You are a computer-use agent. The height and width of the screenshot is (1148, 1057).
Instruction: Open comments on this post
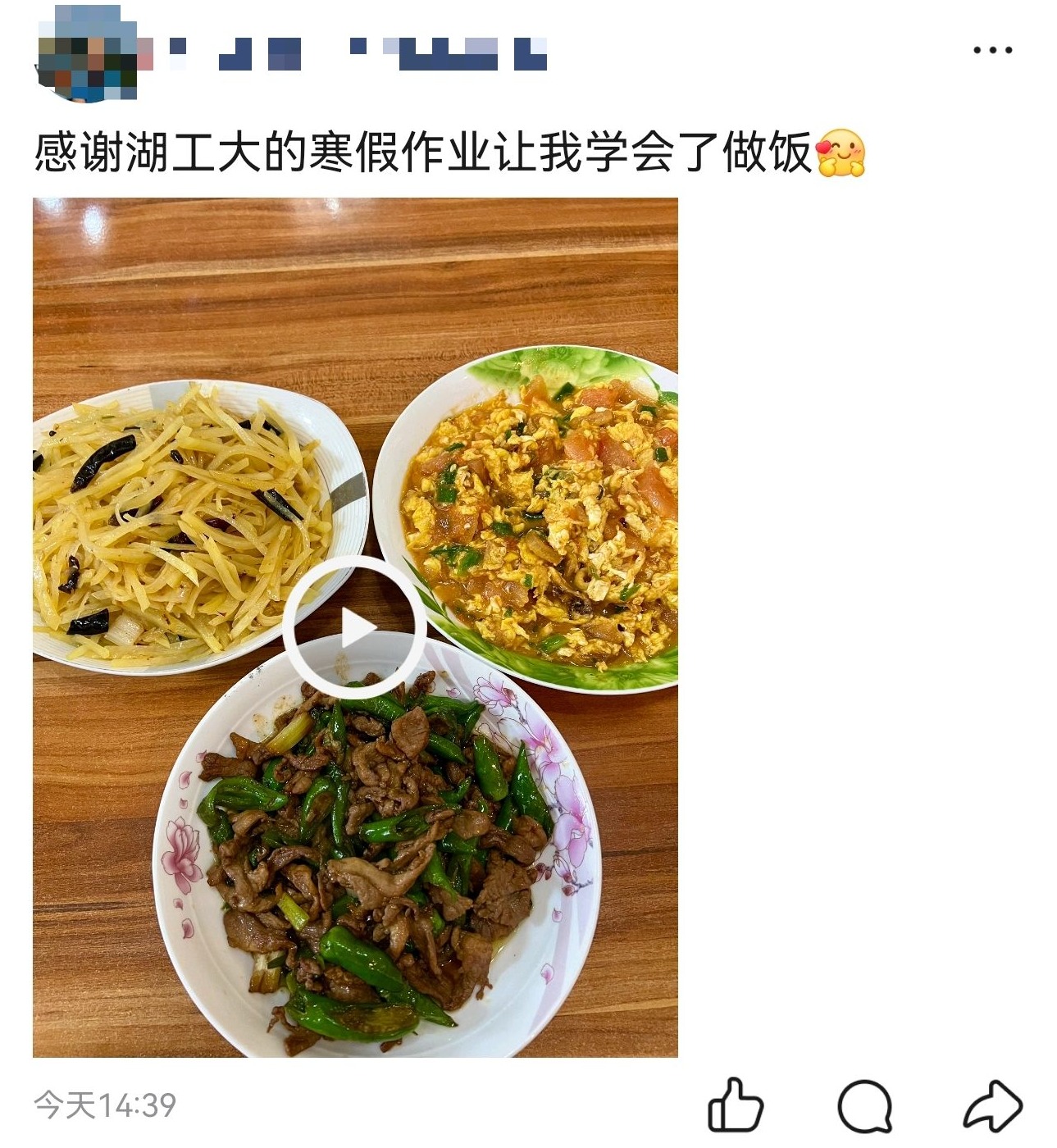[864, 1106]
